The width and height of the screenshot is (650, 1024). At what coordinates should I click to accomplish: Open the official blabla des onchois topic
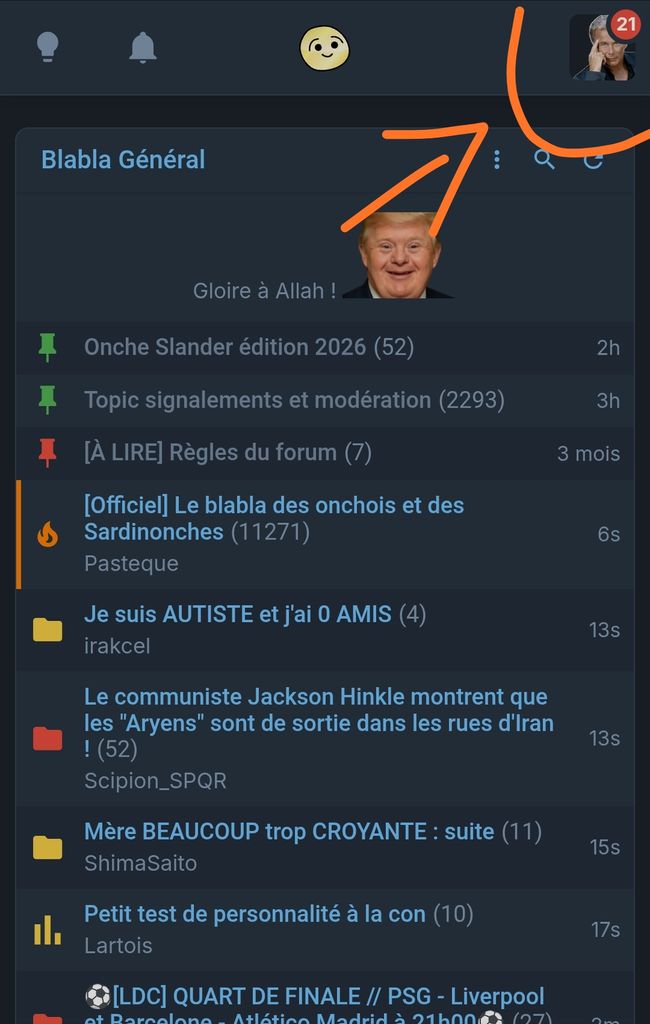(273, 518)
